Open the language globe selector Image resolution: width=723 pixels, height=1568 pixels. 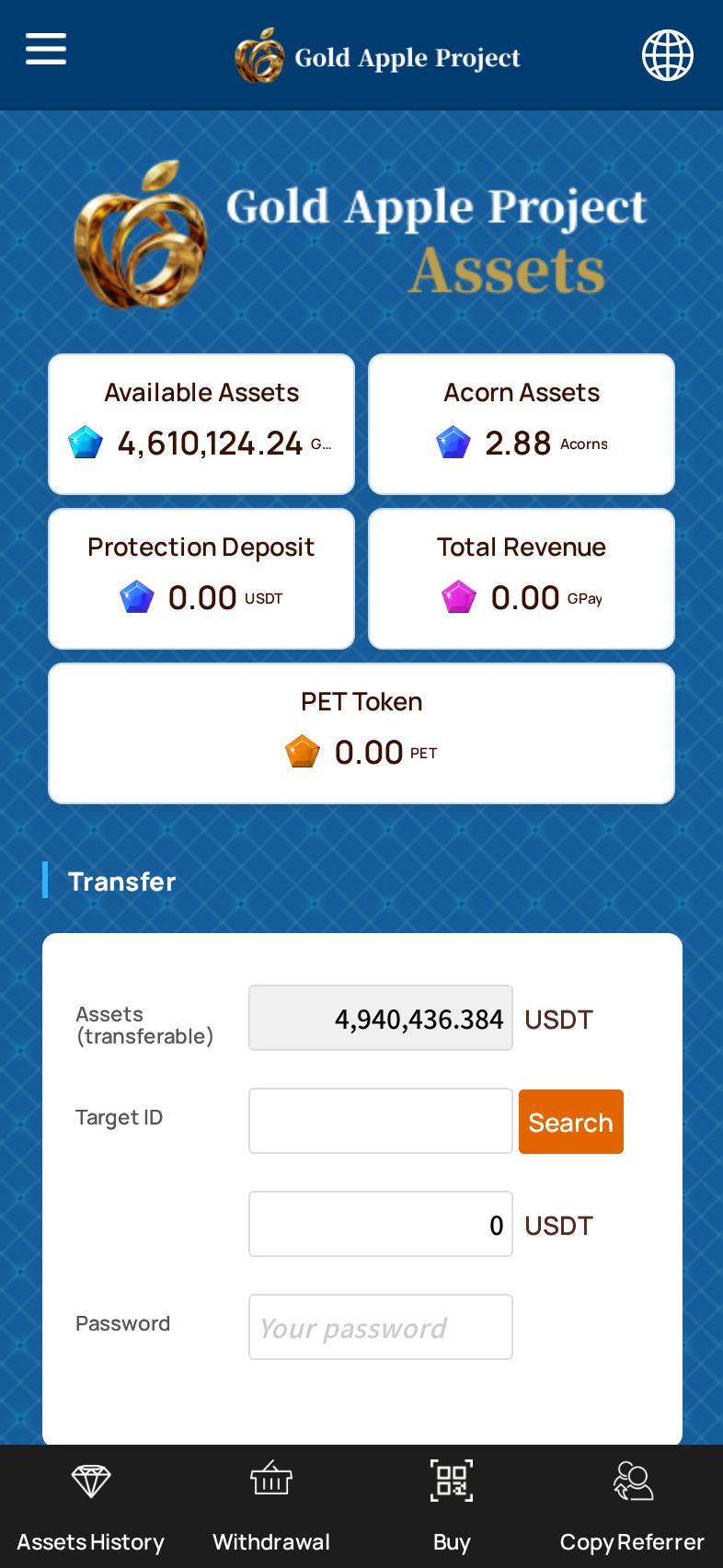click(667, 55)
